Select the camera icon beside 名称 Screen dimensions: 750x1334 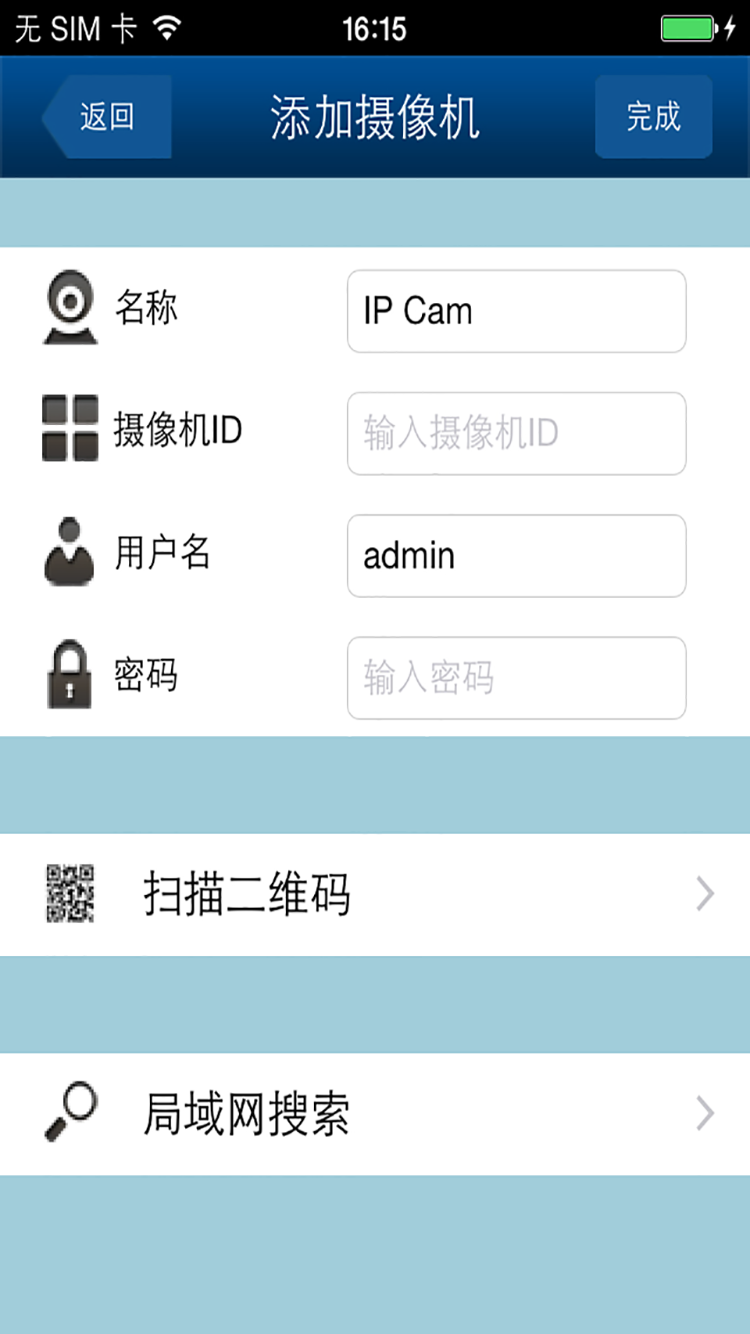70,305
